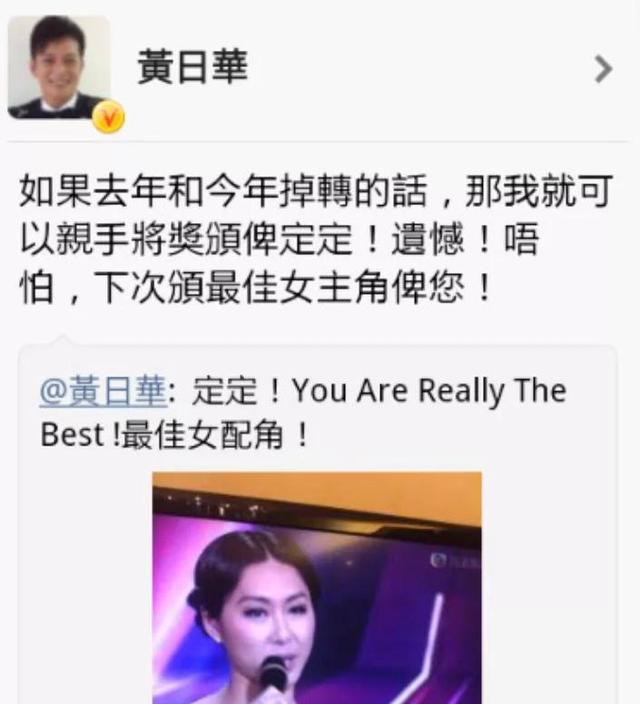Open the @黃日華 mention link

[102, 391]
